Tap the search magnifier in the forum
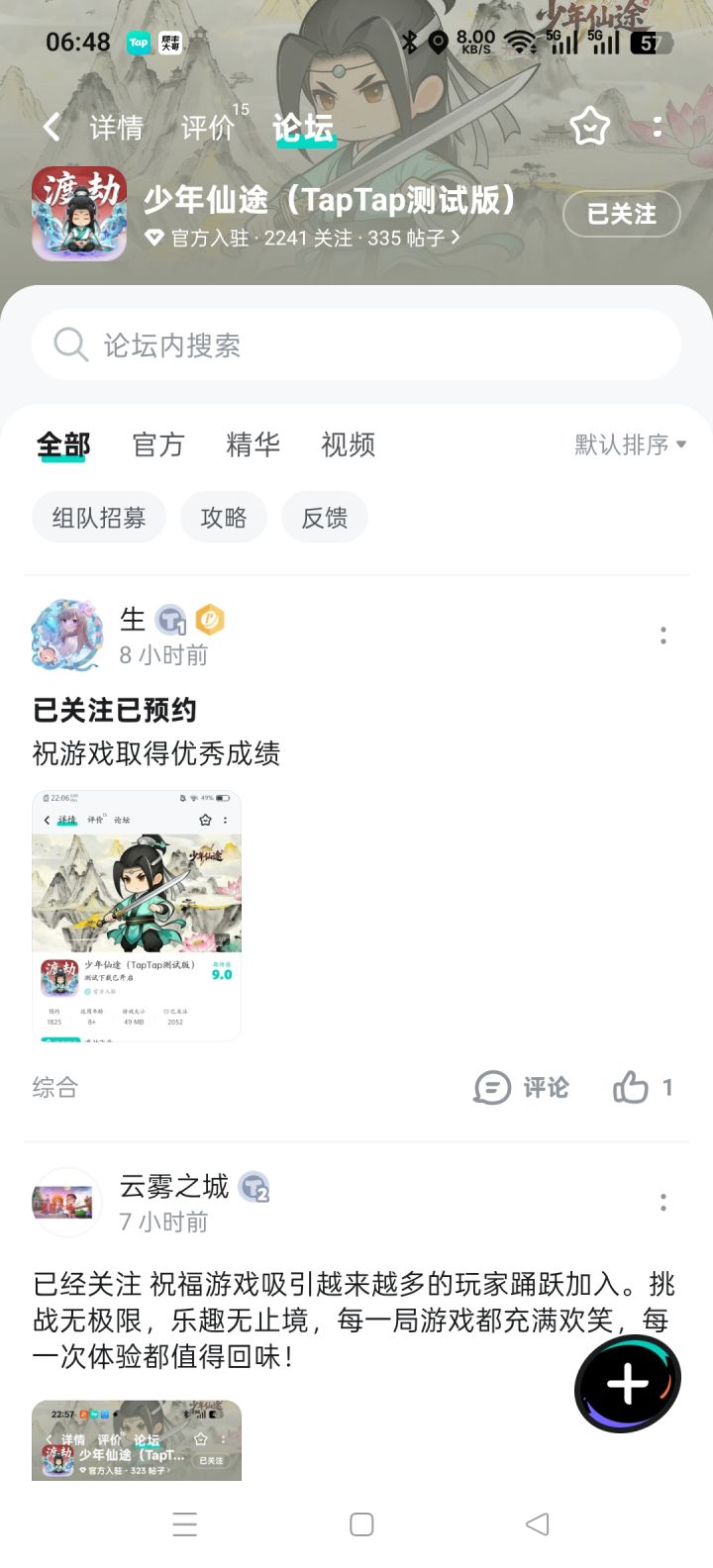The width and height of the screenshot is (713, 1568). pos(69,343)
